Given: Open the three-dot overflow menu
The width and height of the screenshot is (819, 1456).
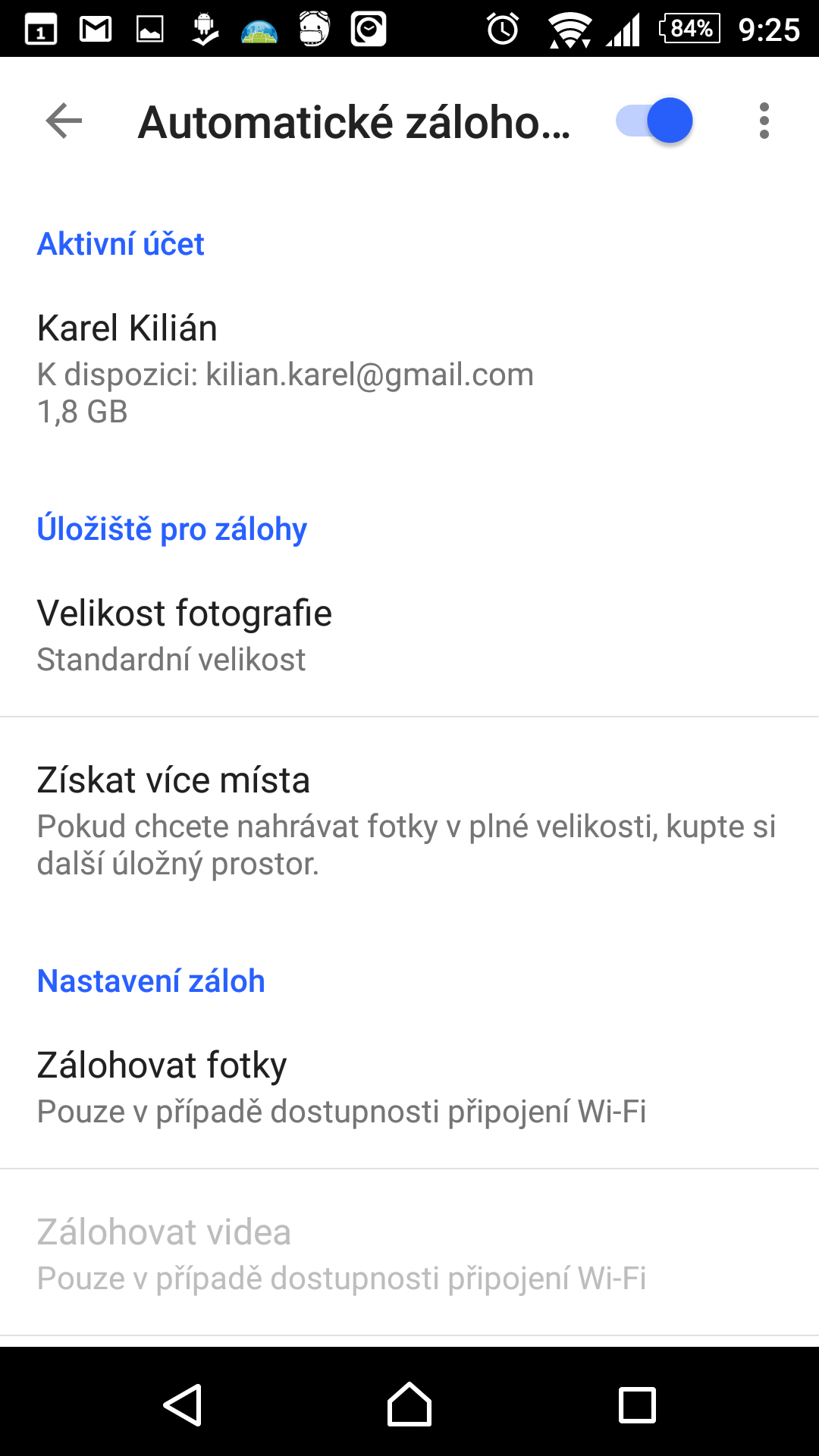Looking at the screenshot, I should (x=764, y=121).
